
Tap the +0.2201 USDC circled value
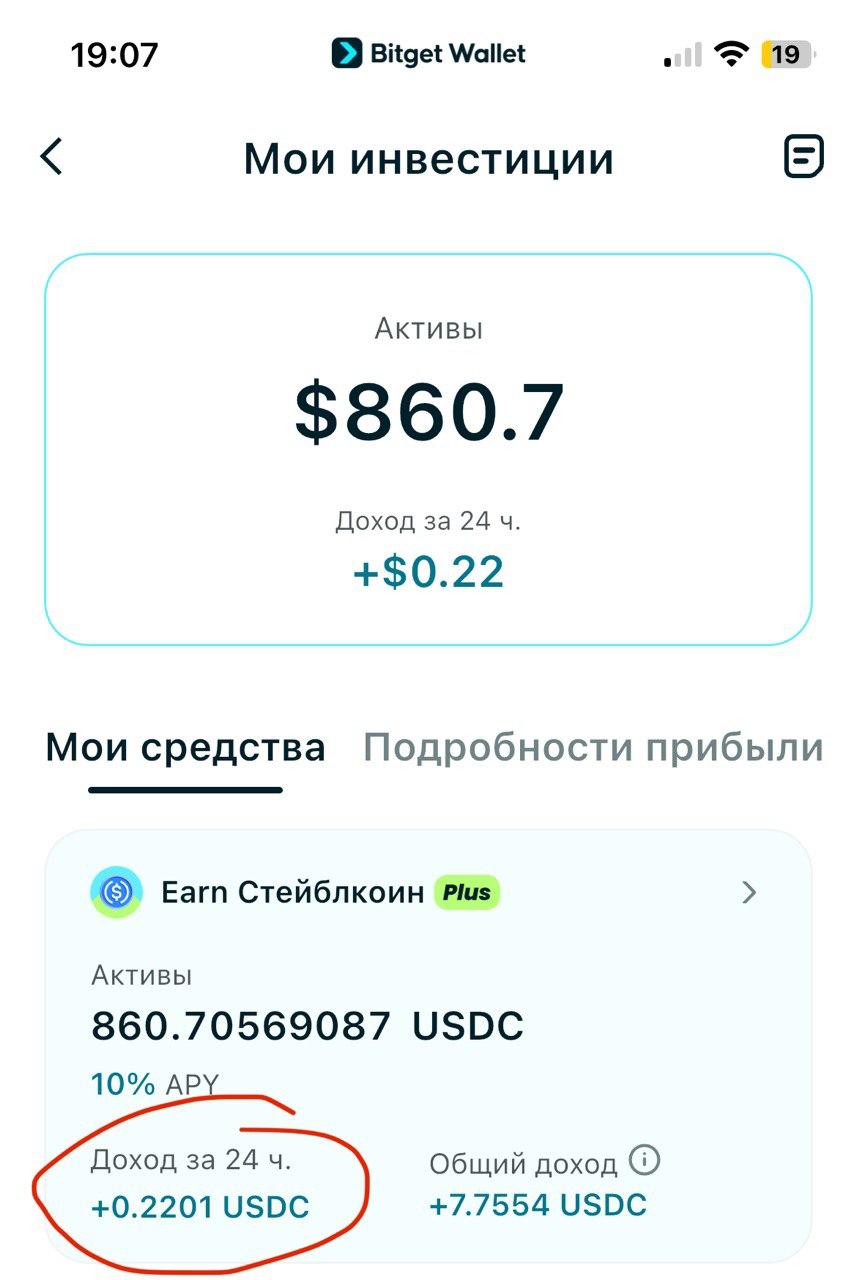(x=200, y=1207)
